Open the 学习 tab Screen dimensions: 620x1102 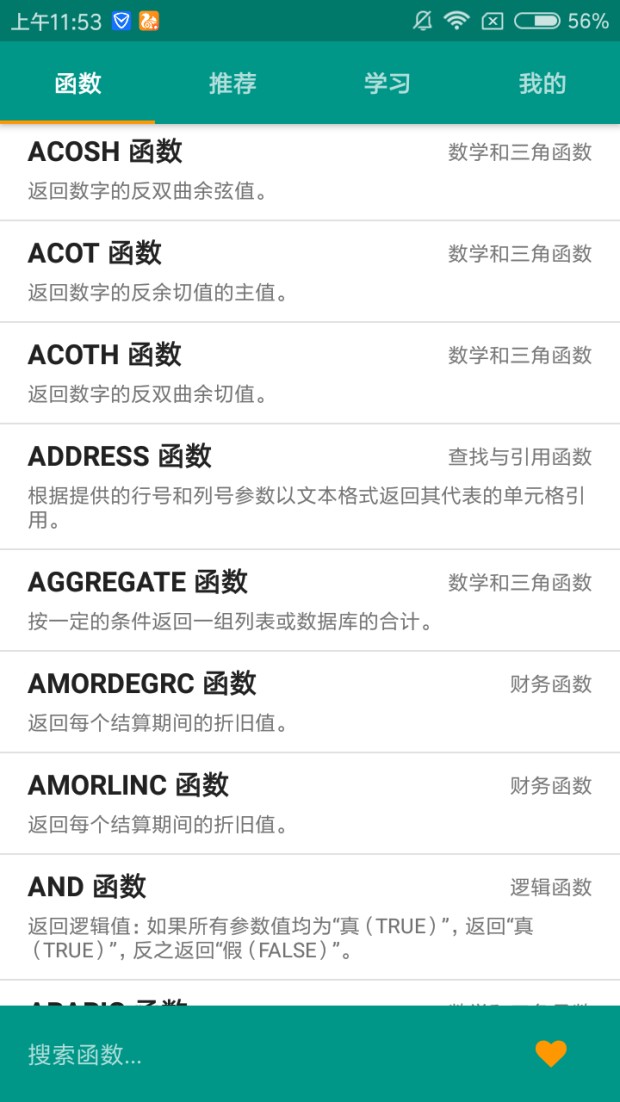[387, 84]
